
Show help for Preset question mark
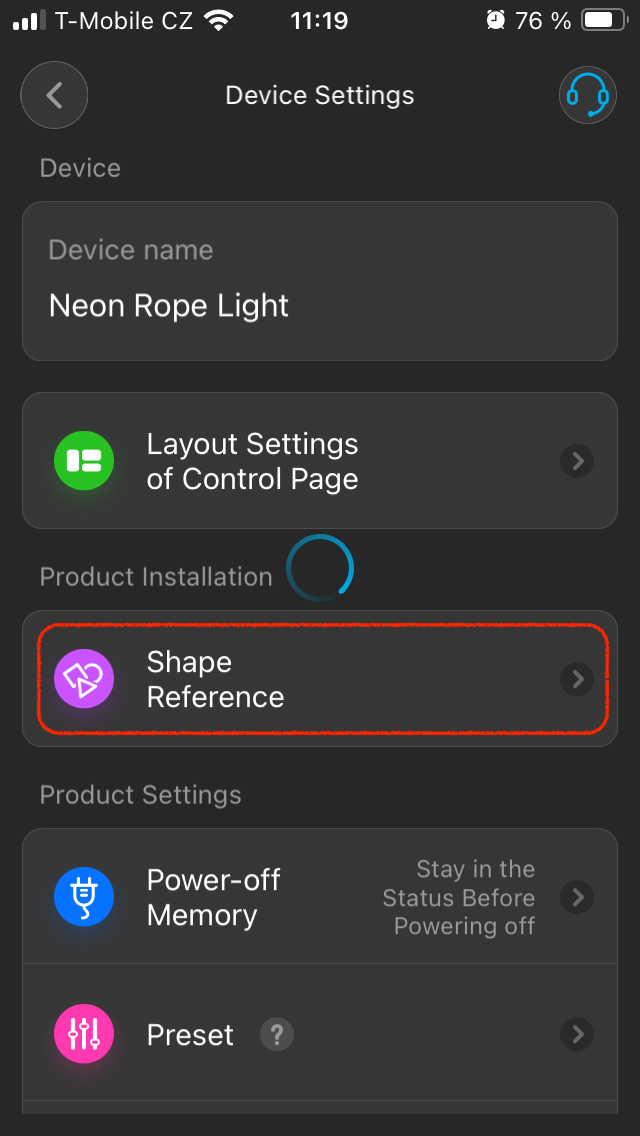pos(277,1034)
